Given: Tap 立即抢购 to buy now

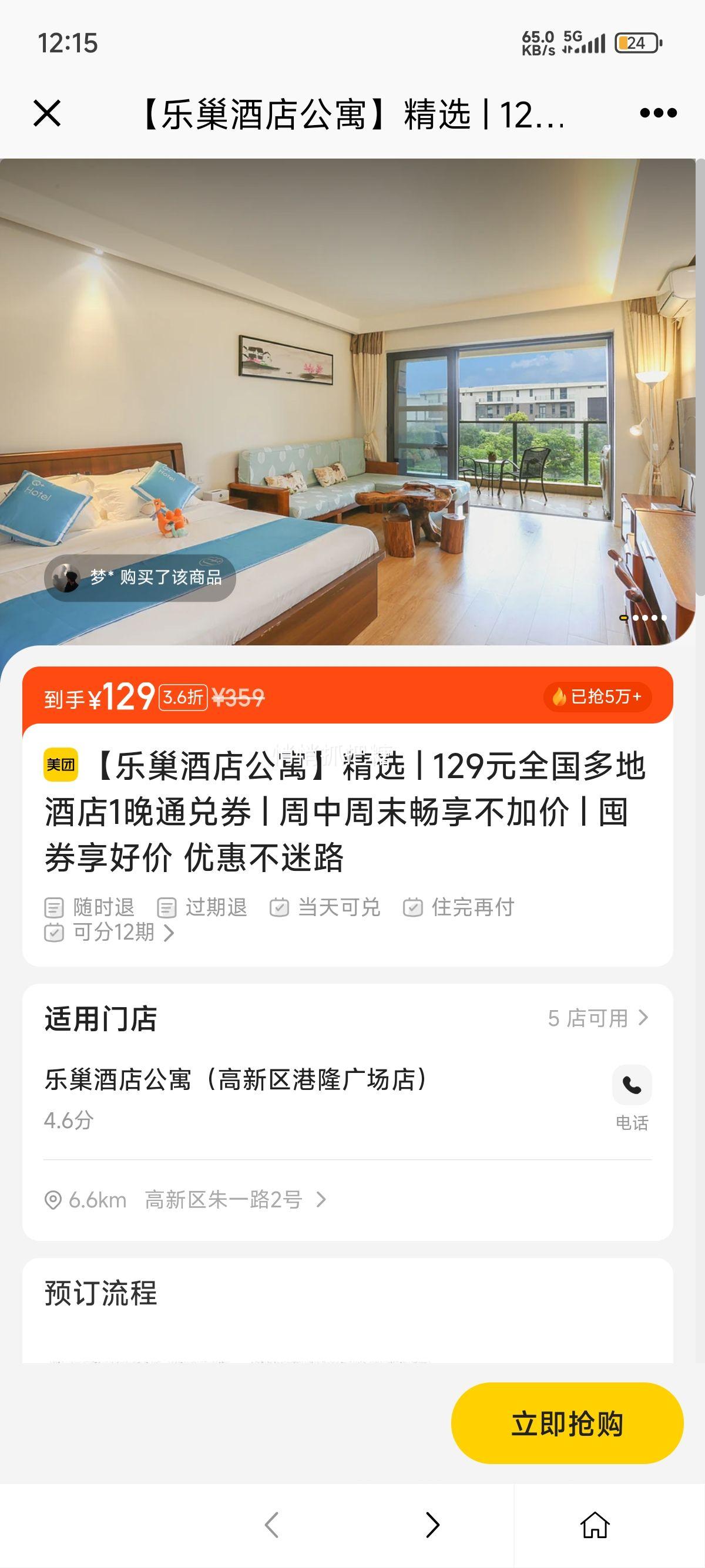Looking at the screenshot, I should [567, 1424].
